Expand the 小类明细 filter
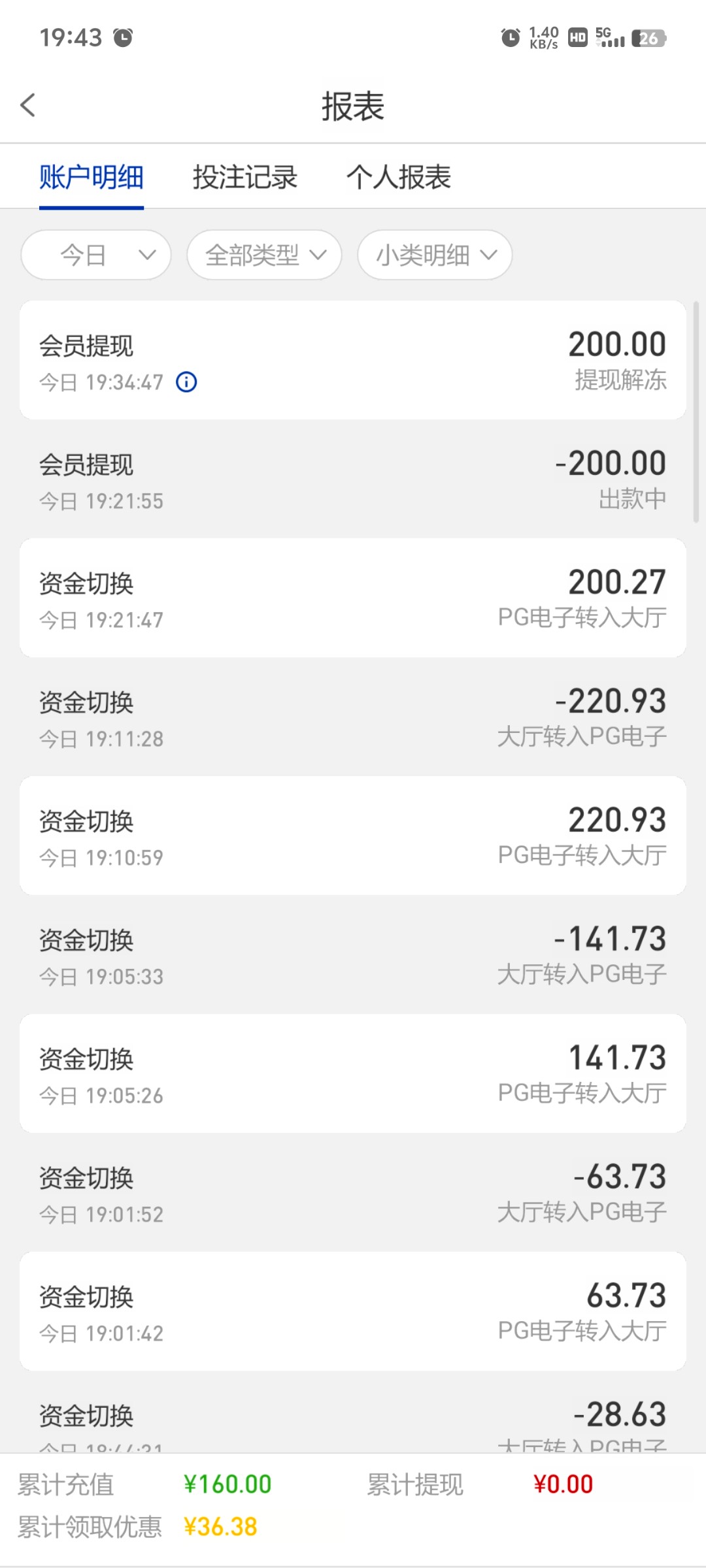Image resolution: width=706 pixels, height=1568 pixels. tap(435, 255)
